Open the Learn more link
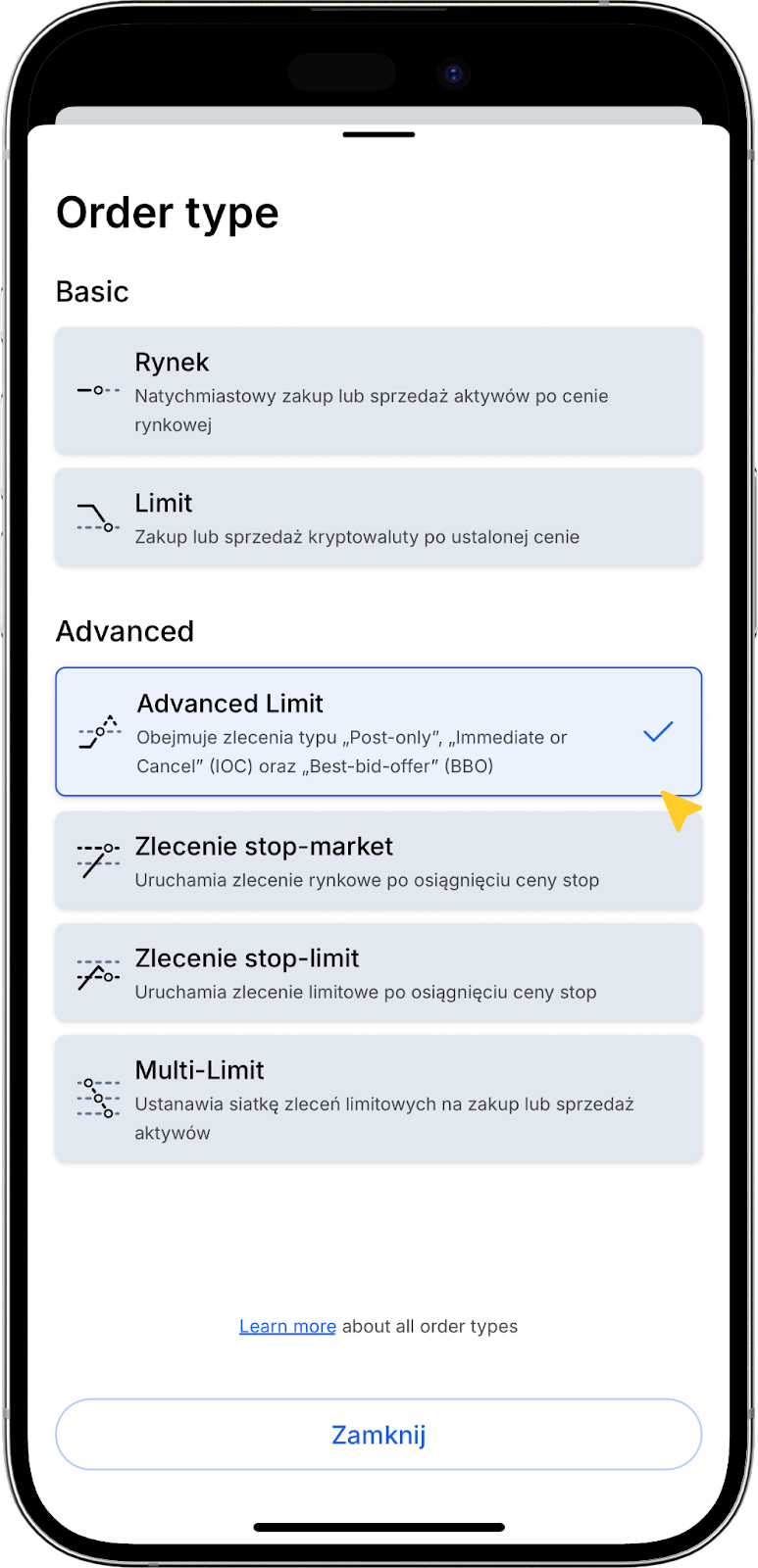Image resolution: width=758 pixels, height=1568 pixels. click(x=287, y=1326)
